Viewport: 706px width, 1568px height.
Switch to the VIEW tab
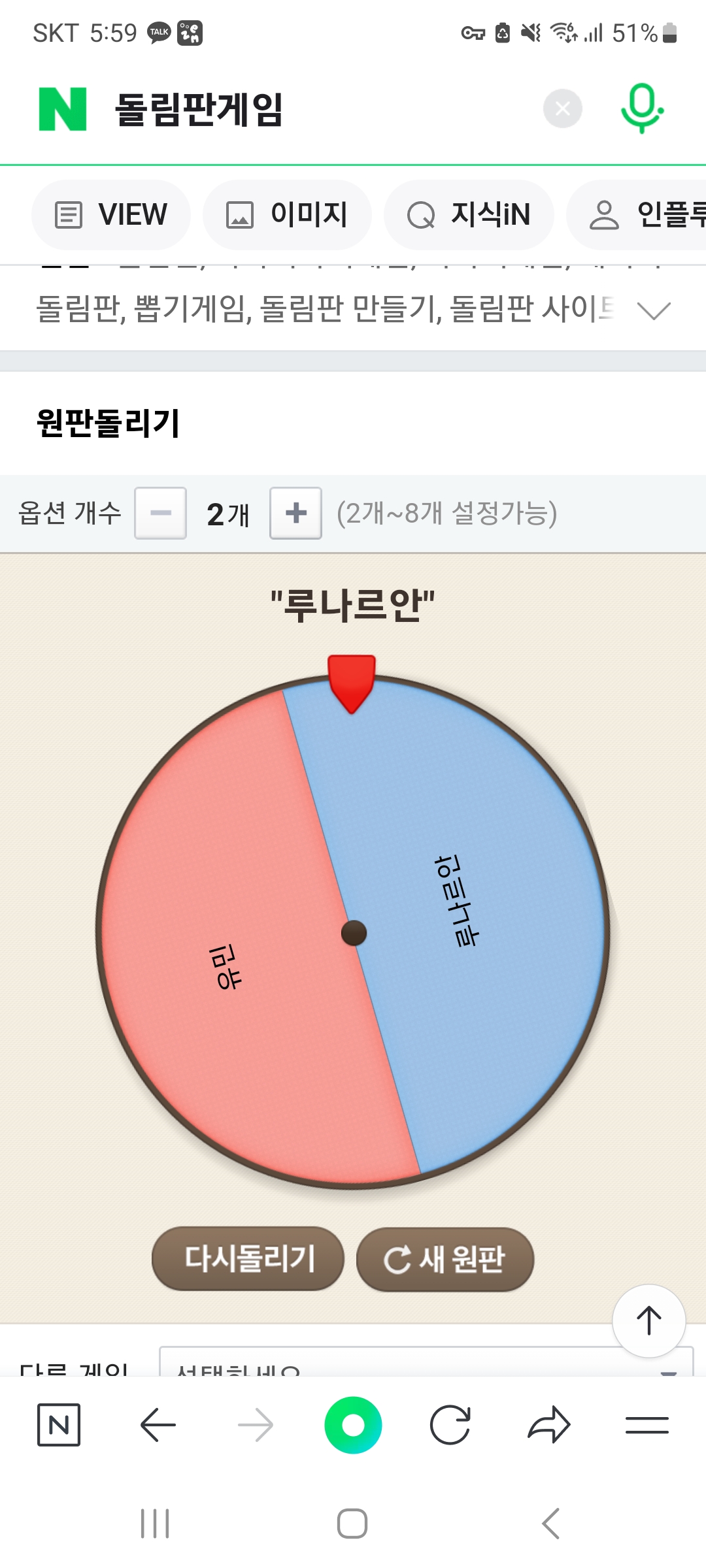(x=111, y=215)
